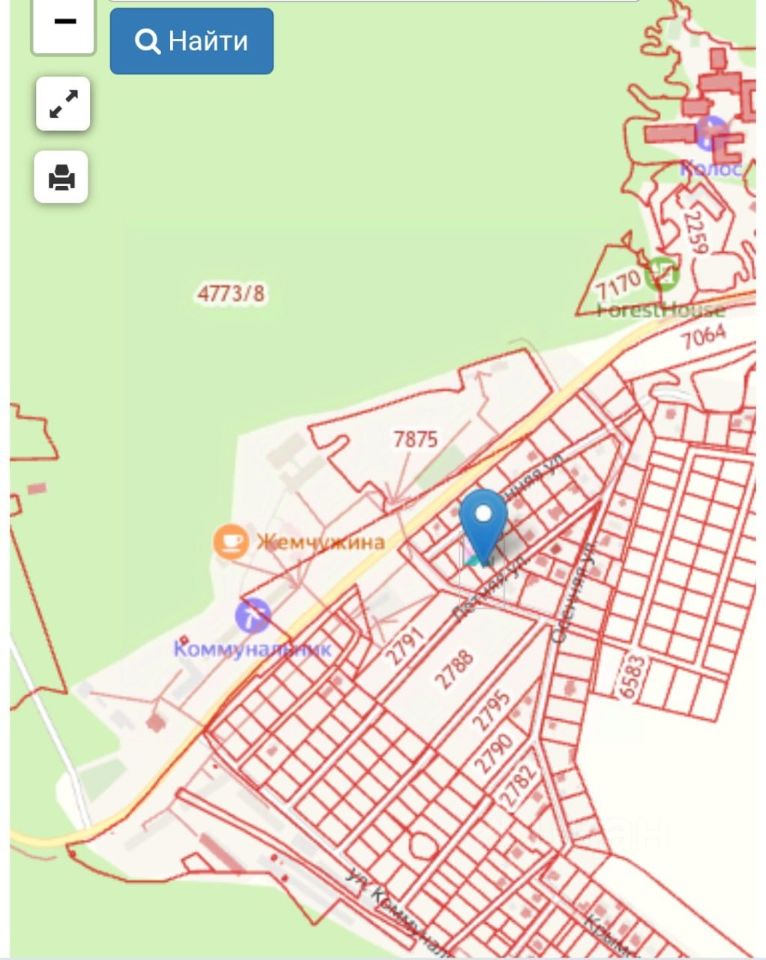Select the Колос stop marker
Screen dimensions: 766x960
point(713,132)
